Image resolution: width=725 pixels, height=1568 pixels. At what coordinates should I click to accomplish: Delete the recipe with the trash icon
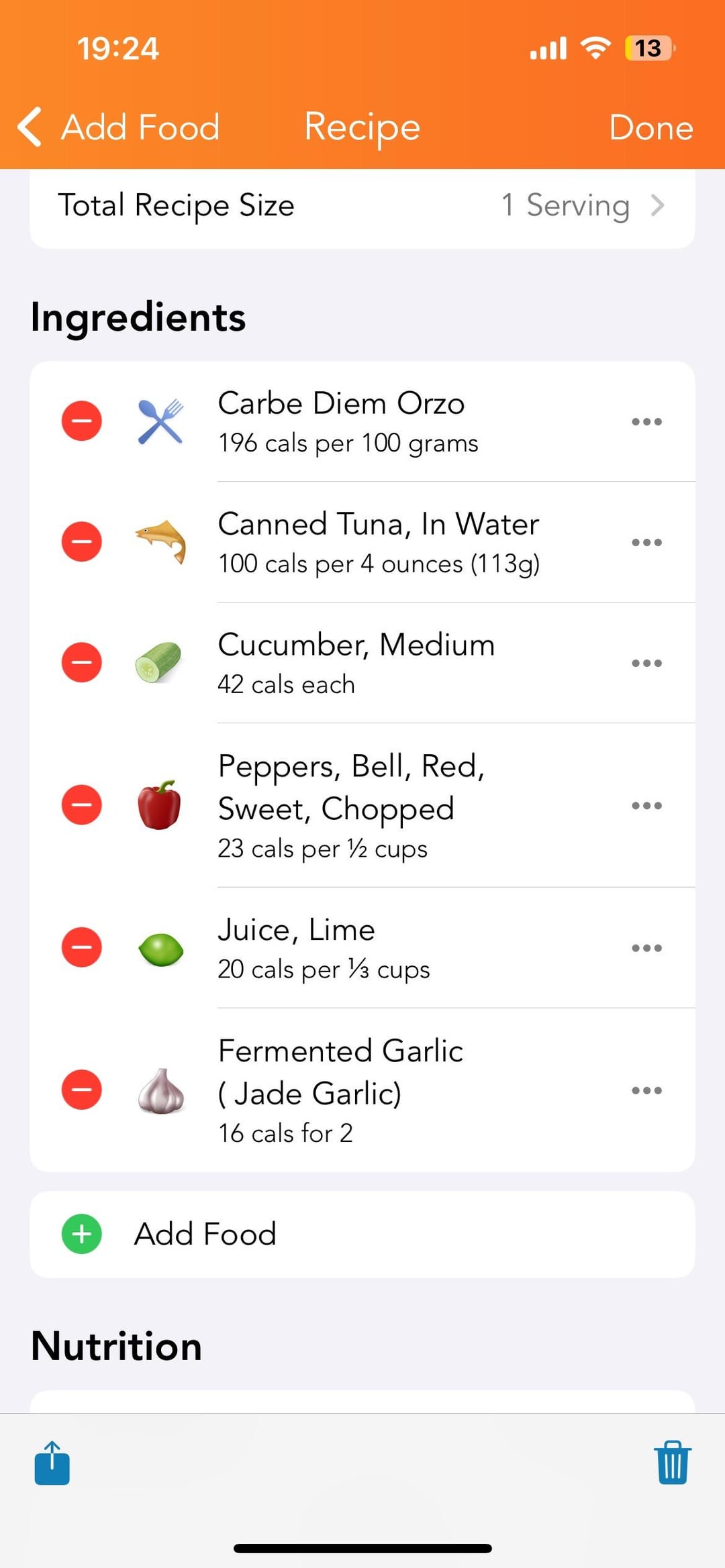[x=672, y=1463]
